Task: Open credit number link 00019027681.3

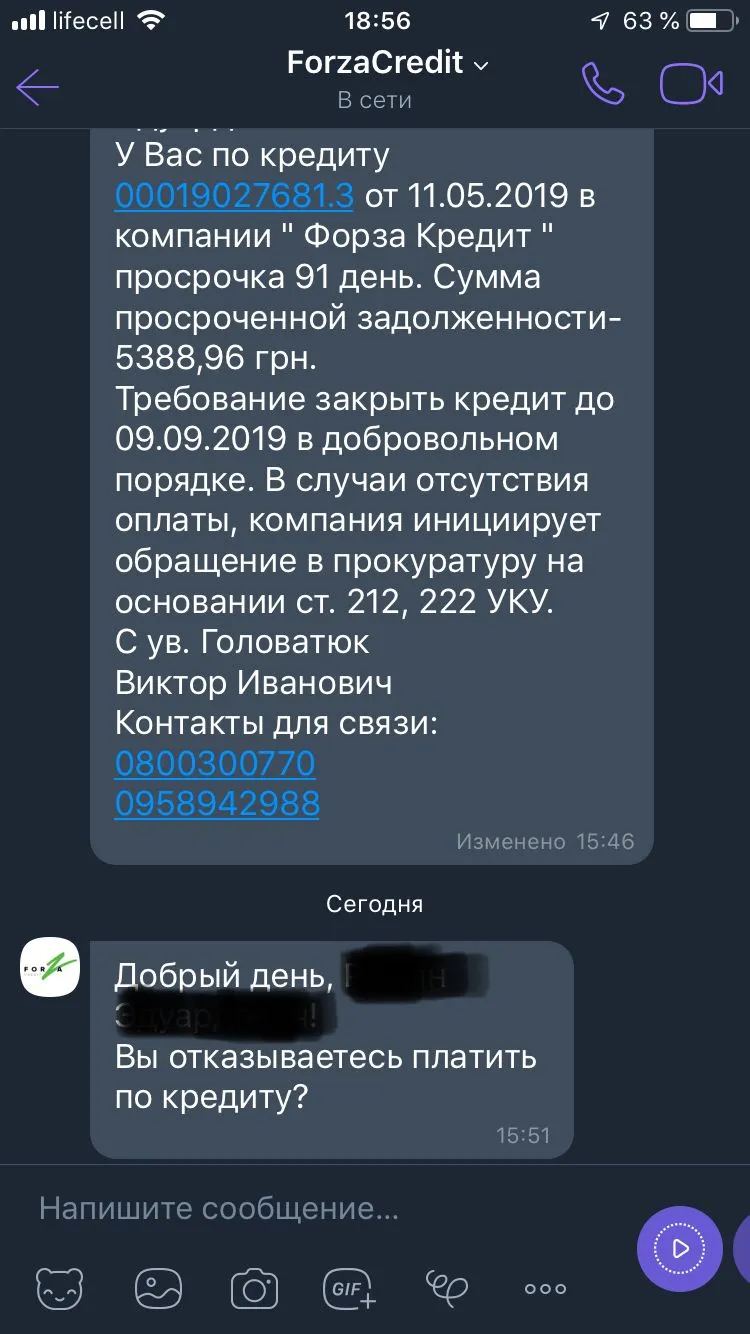Action: (x=234, y=194)
